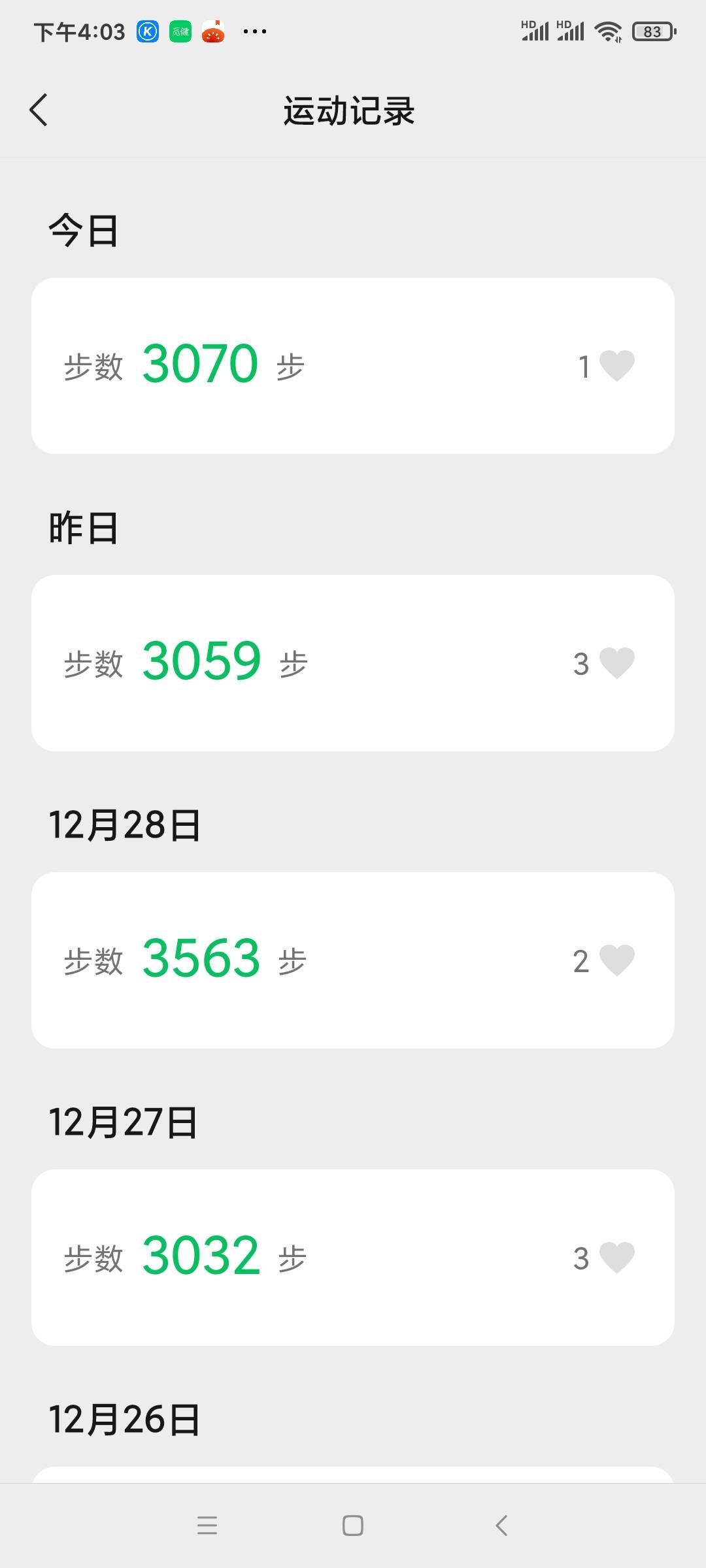Open yesterday's 3059 steps record card
The height and width of the screenshot is (1568, 706).
(353, 662)
